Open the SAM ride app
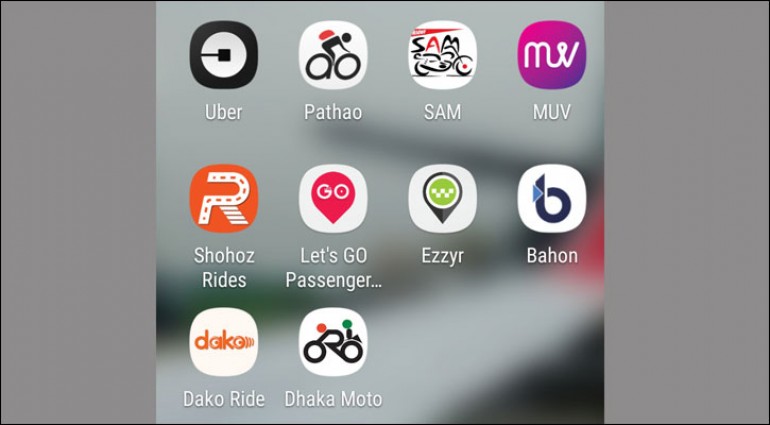 coord(442,56)
